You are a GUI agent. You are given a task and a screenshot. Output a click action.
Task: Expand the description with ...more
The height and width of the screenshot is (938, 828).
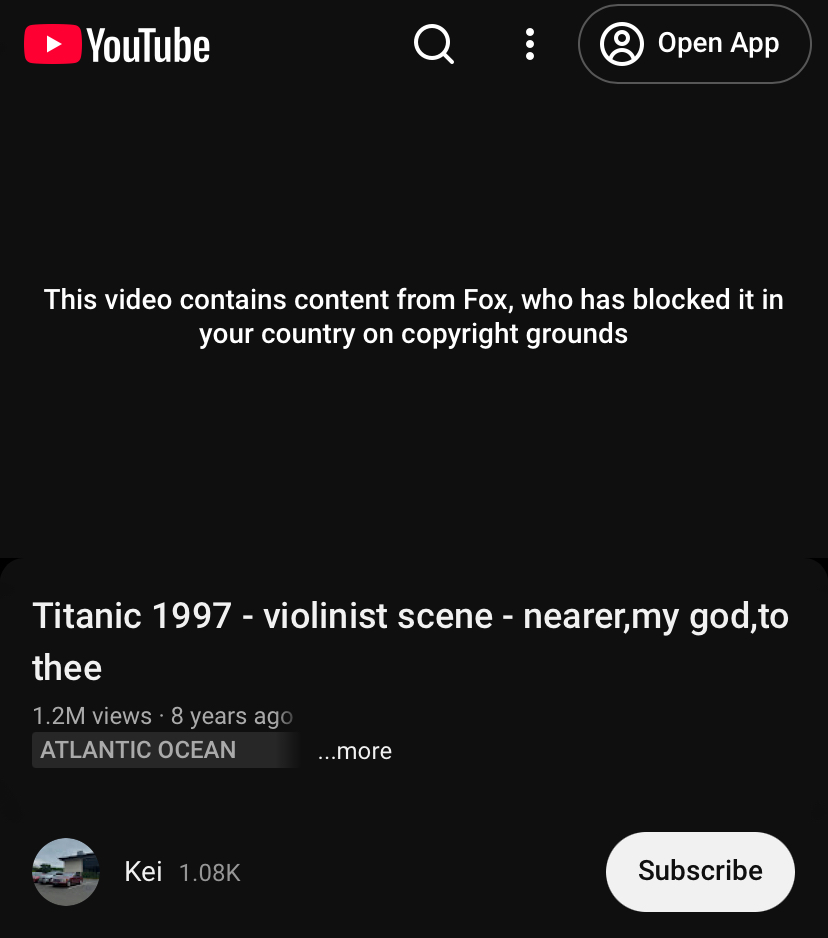(x=355, y=751)
